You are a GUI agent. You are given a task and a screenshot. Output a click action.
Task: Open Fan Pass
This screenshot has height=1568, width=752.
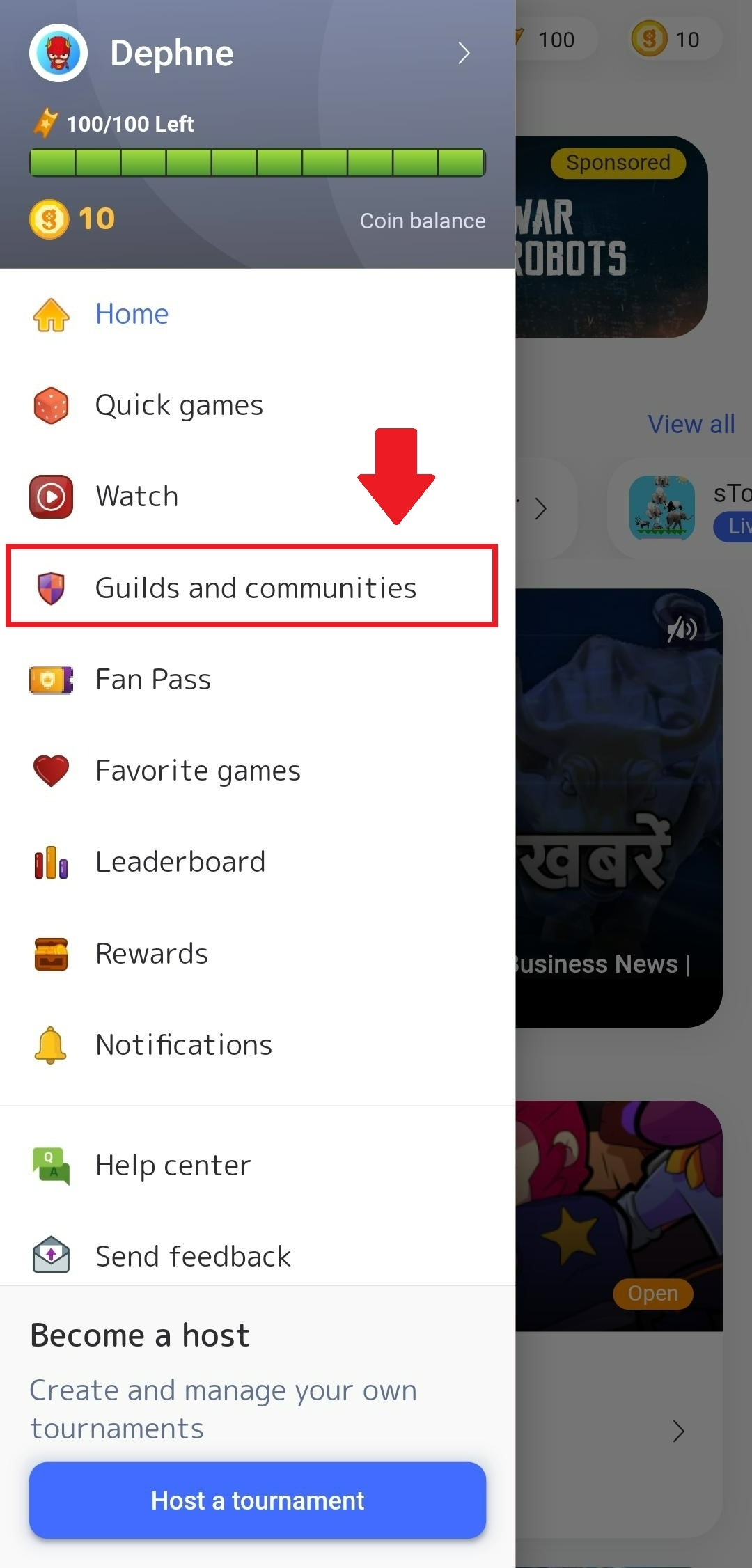tap(152, 680)
